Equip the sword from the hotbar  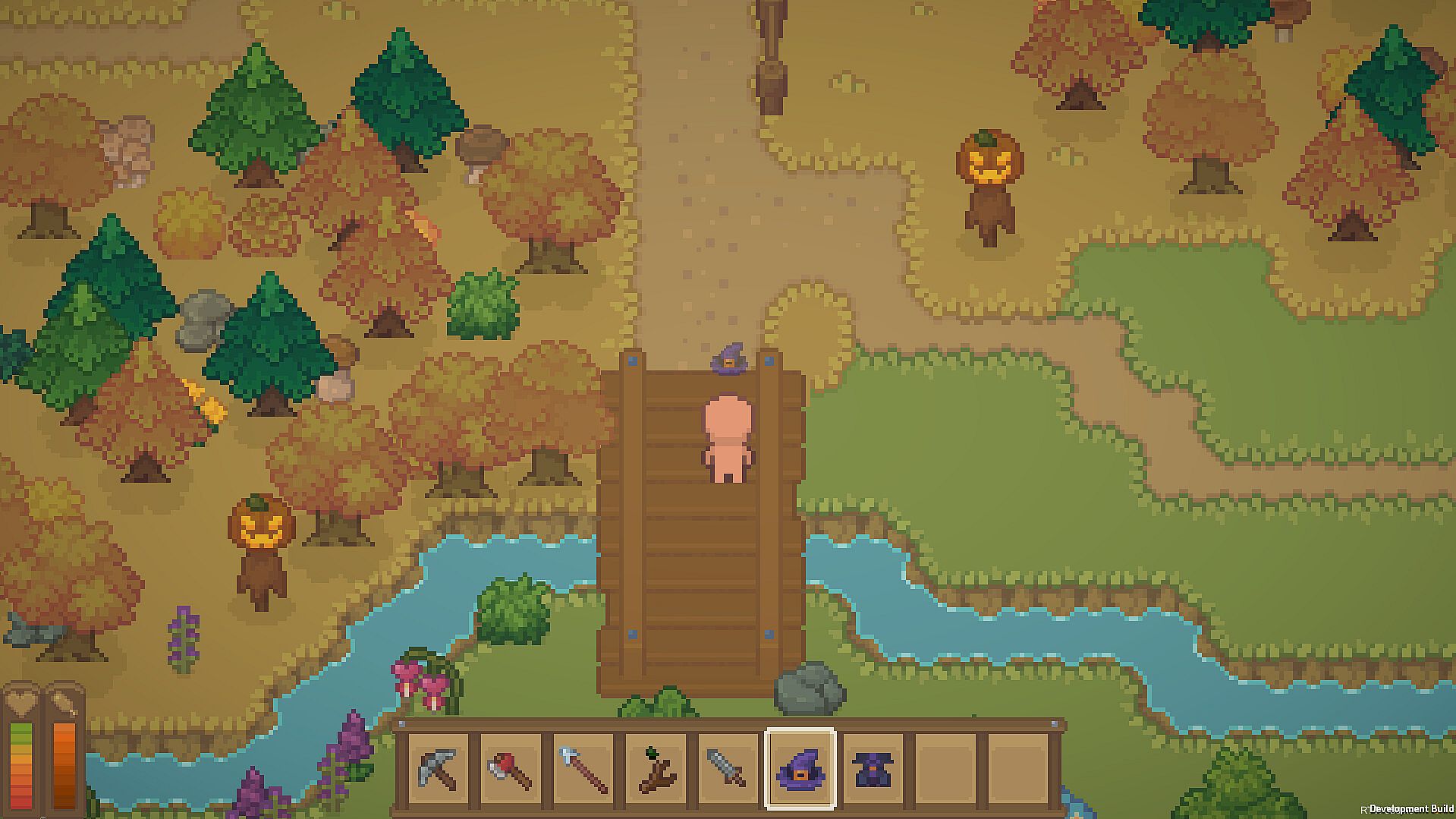pos(728,768)
